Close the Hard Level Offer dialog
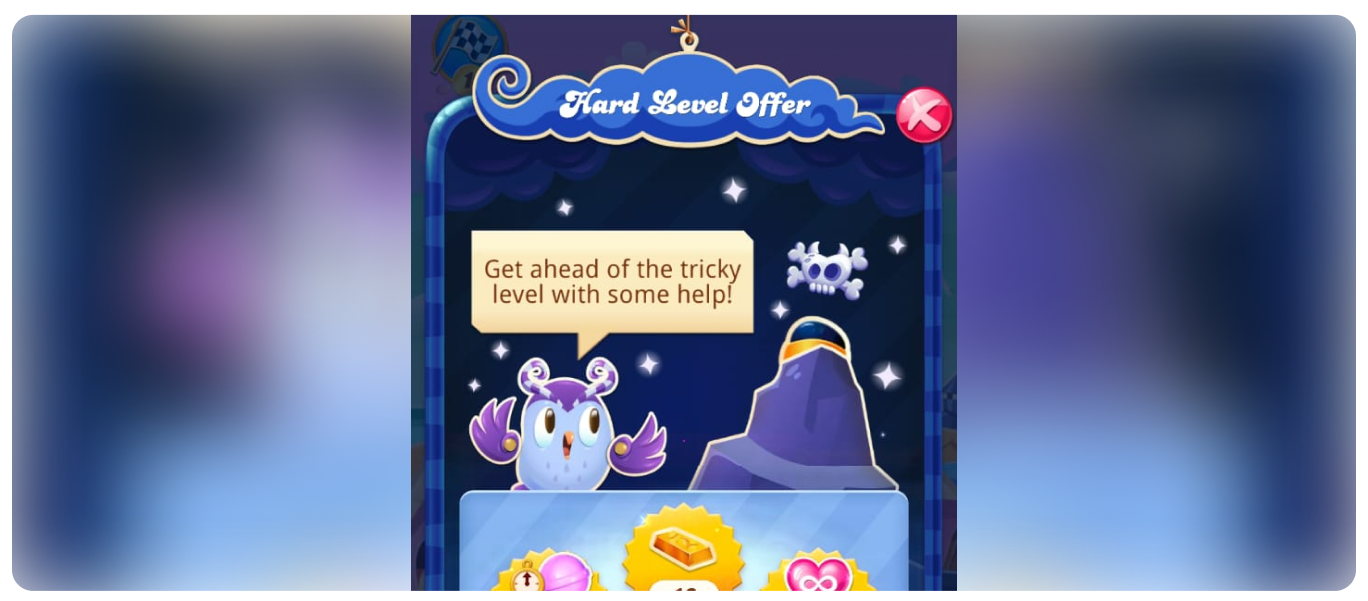The height and width of the screenshot is (601, 1368). [x=923, y=116]
